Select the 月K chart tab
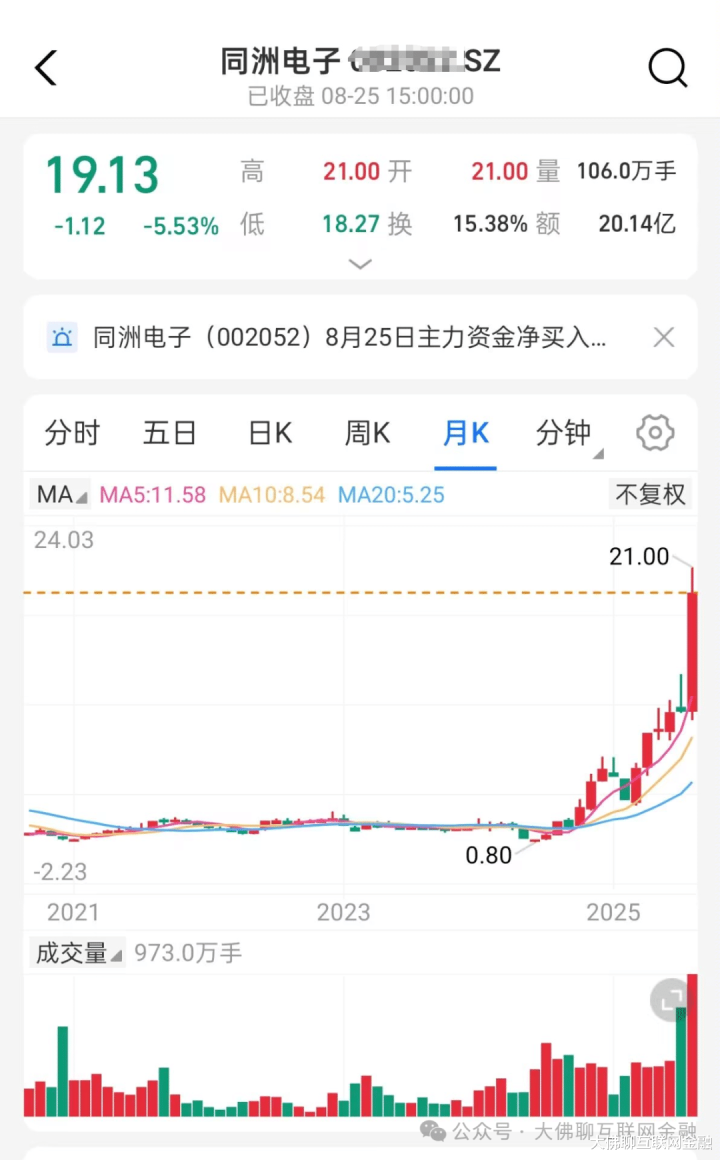Viewport: 720px width, 1160px height. pyautogui.click(x=466, y=434)
